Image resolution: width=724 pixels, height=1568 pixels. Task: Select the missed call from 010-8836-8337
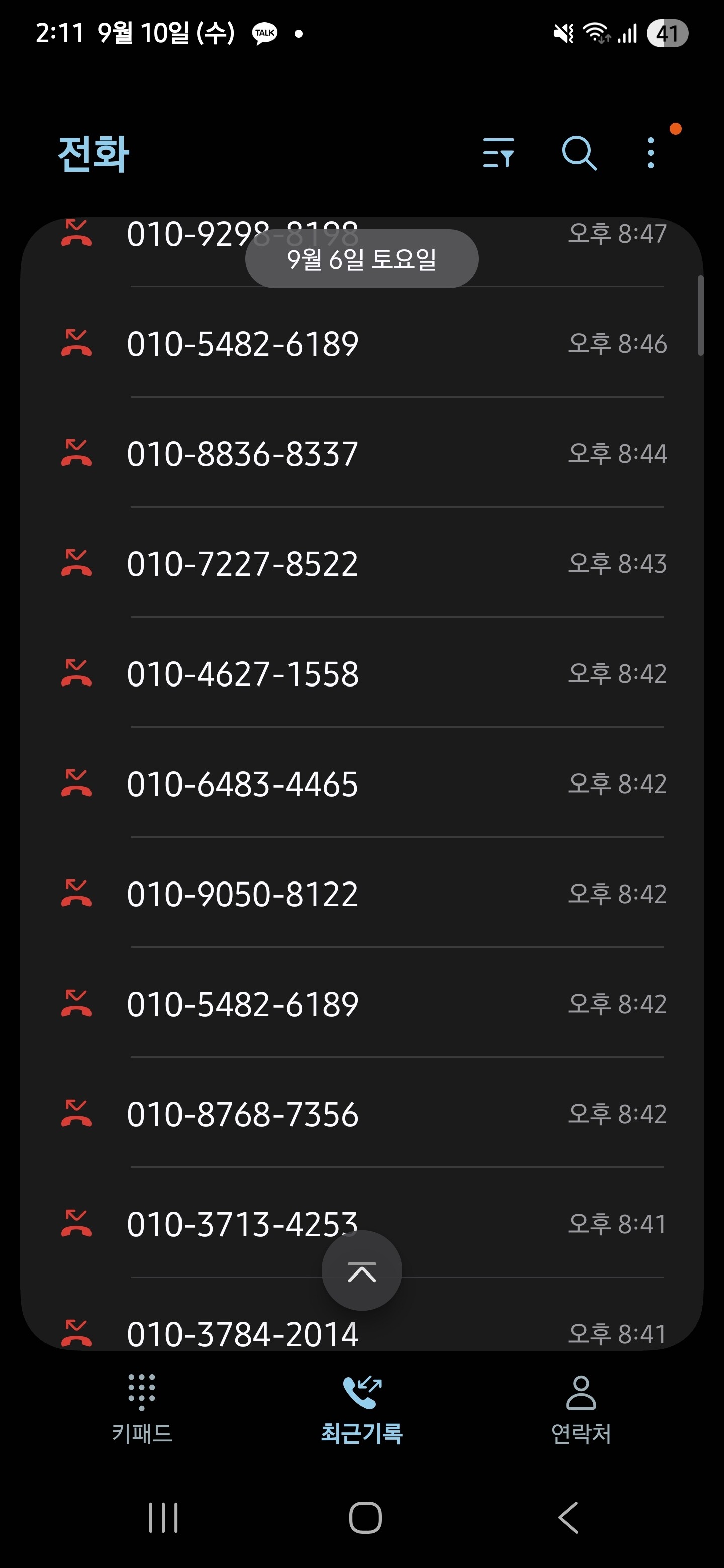point(366,454)
